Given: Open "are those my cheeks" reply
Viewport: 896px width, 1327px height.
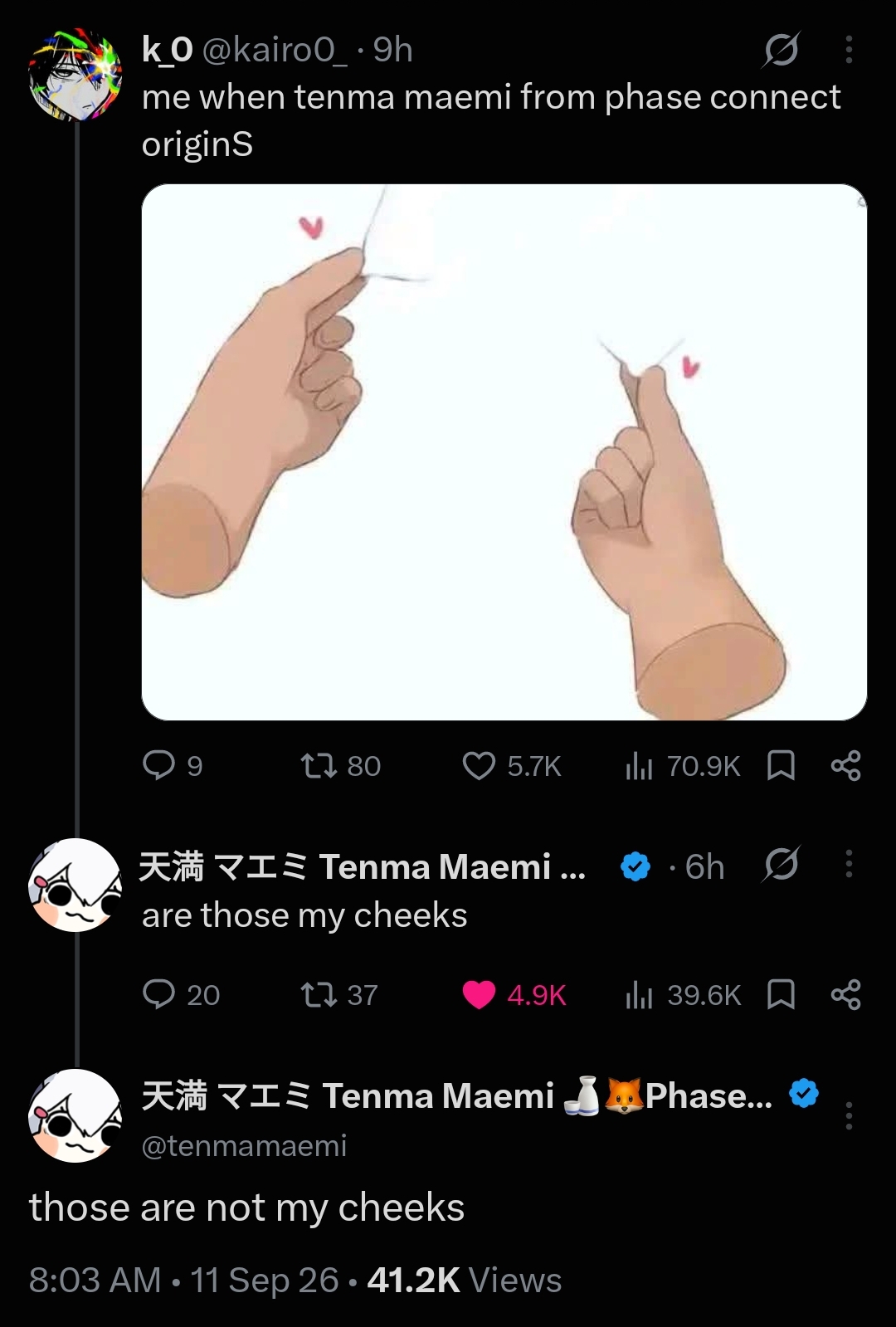Looking at the screenshot, I should click(x=304, y=915).
